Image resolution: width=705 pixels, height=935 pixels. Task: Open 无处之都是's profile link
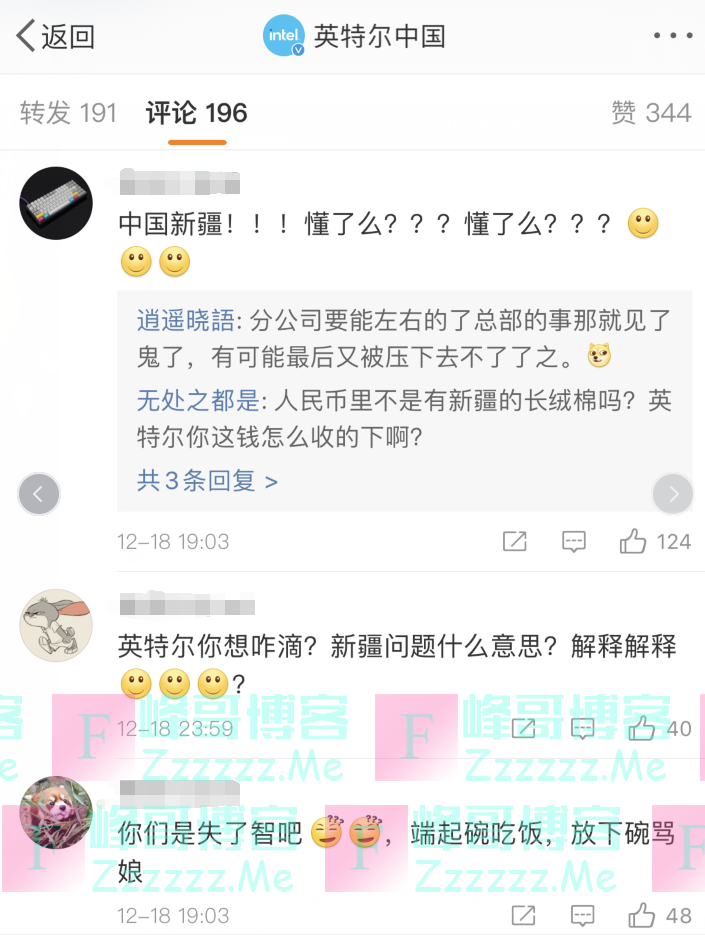[199, 400]
